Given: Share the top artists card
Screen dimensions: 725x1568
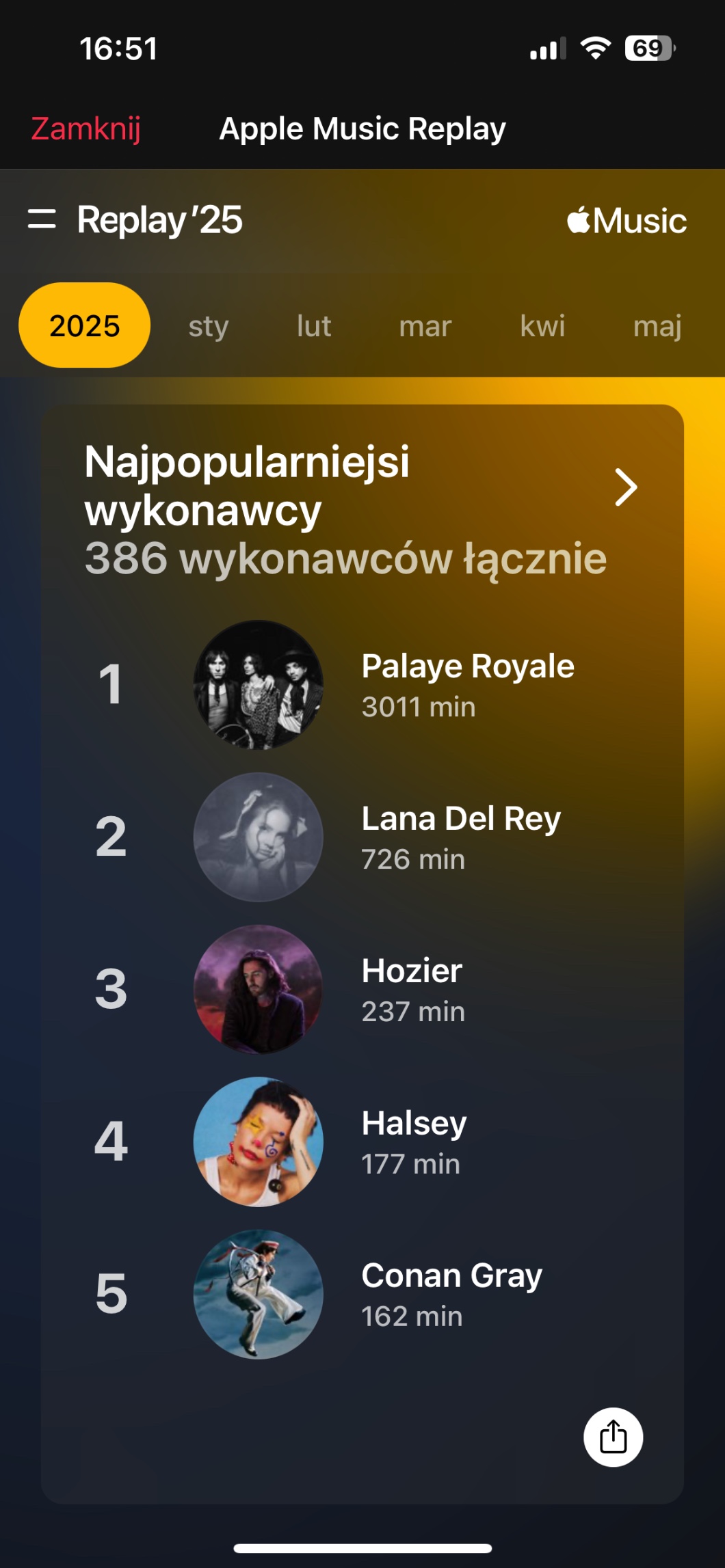Looking at the screenshot, I should [613, 1437].
